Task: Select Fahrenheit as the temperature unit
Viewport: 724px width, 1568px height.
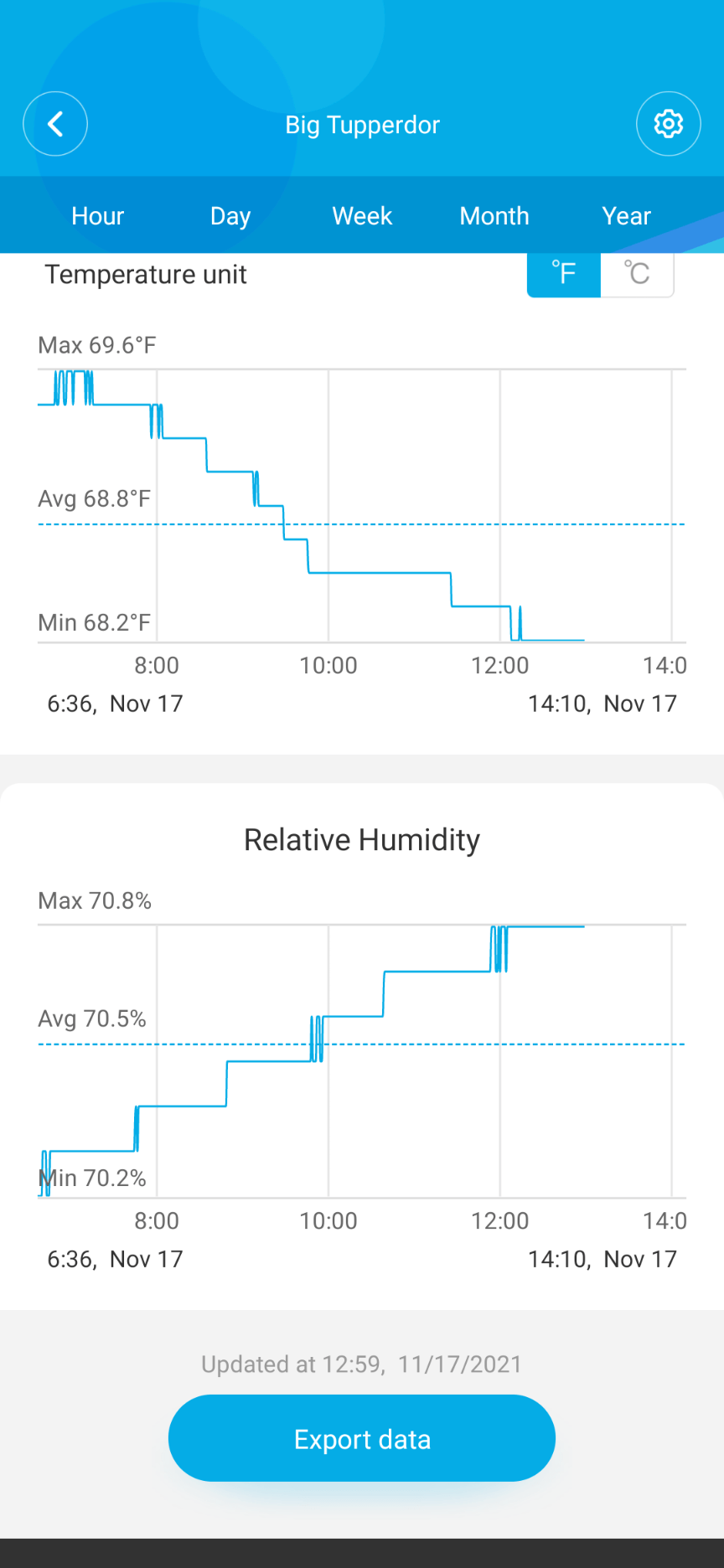Action: (x=563, y=274)
